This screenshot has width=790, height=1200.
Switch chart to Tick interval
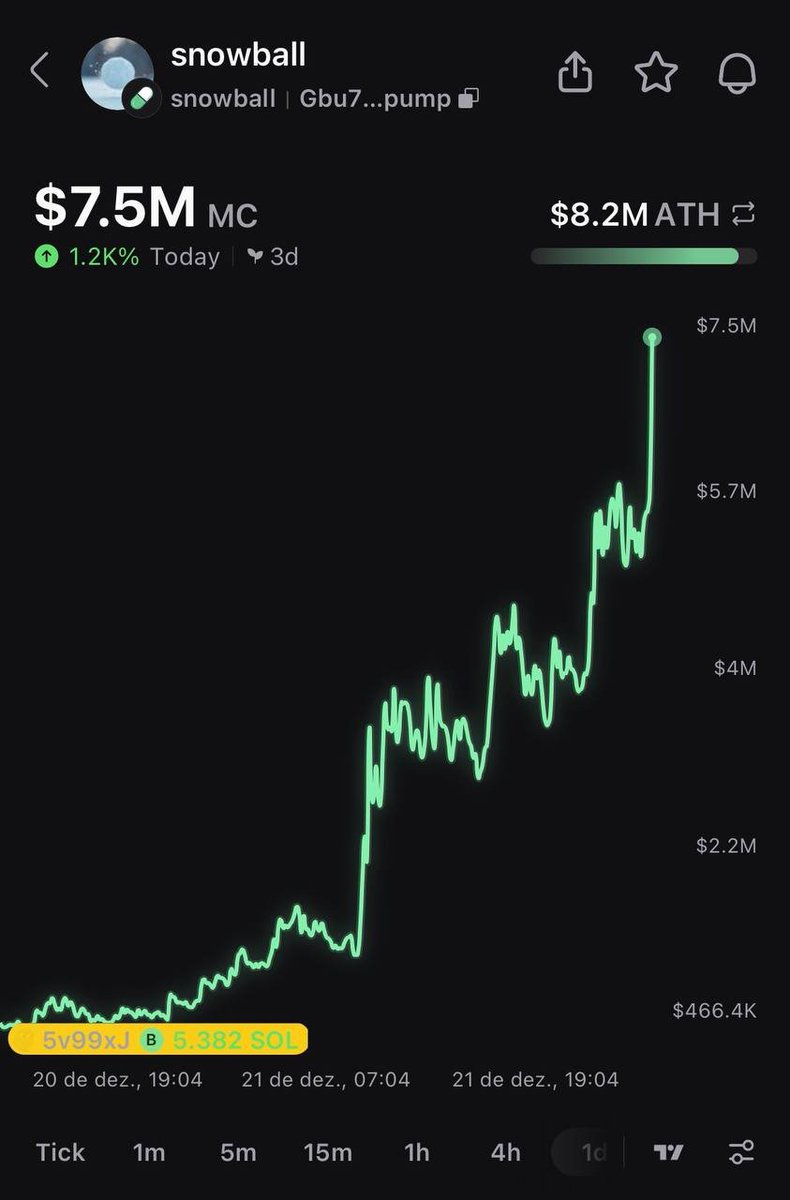point(61,1152)
